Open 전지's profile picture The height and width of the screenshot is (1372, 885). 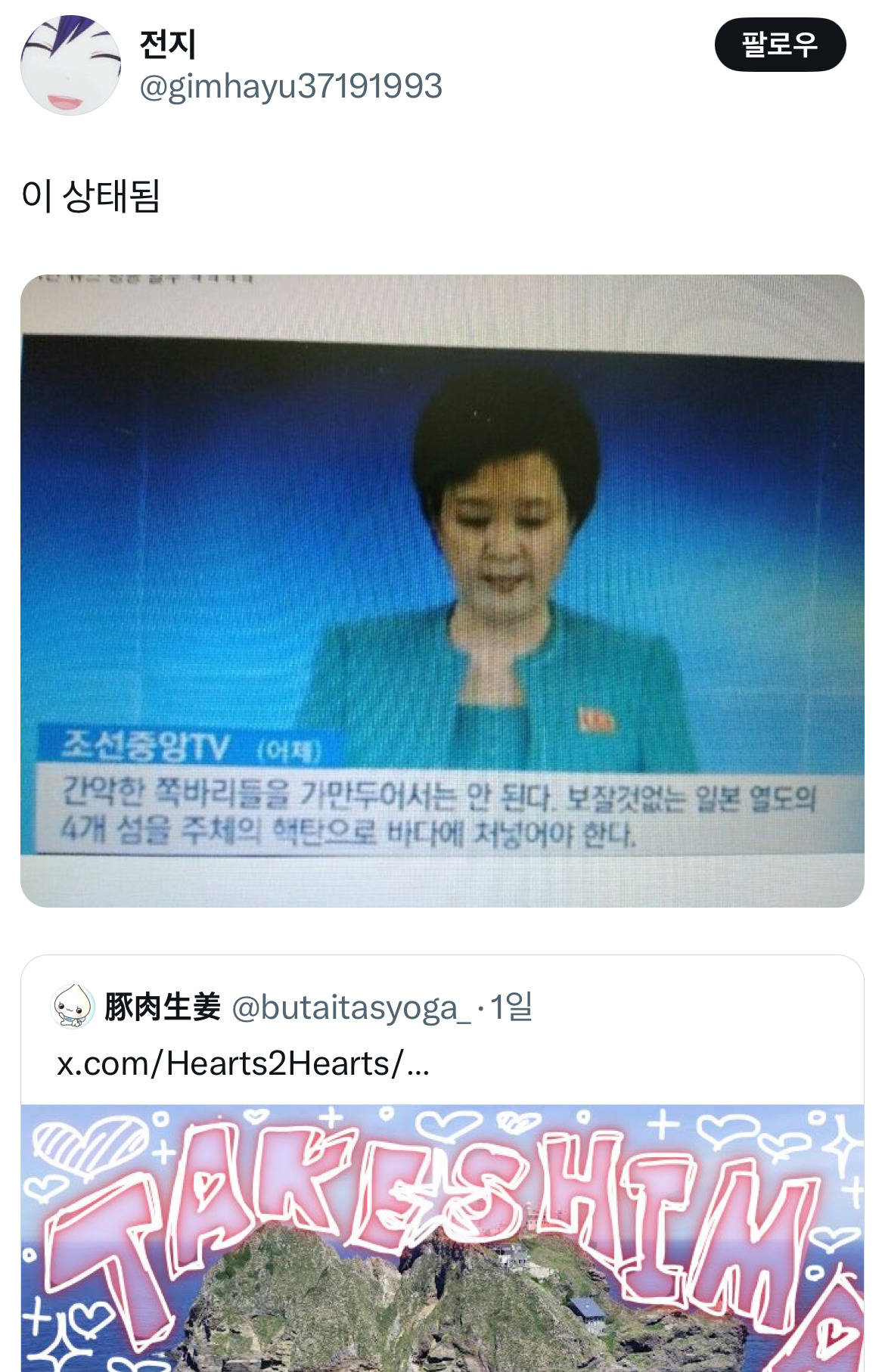coord(70,65)
